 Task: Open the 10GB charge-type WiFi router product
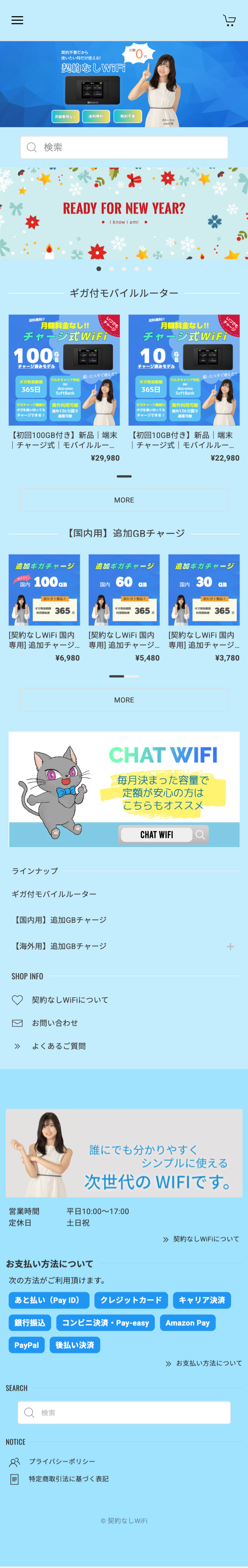[183, 370]
